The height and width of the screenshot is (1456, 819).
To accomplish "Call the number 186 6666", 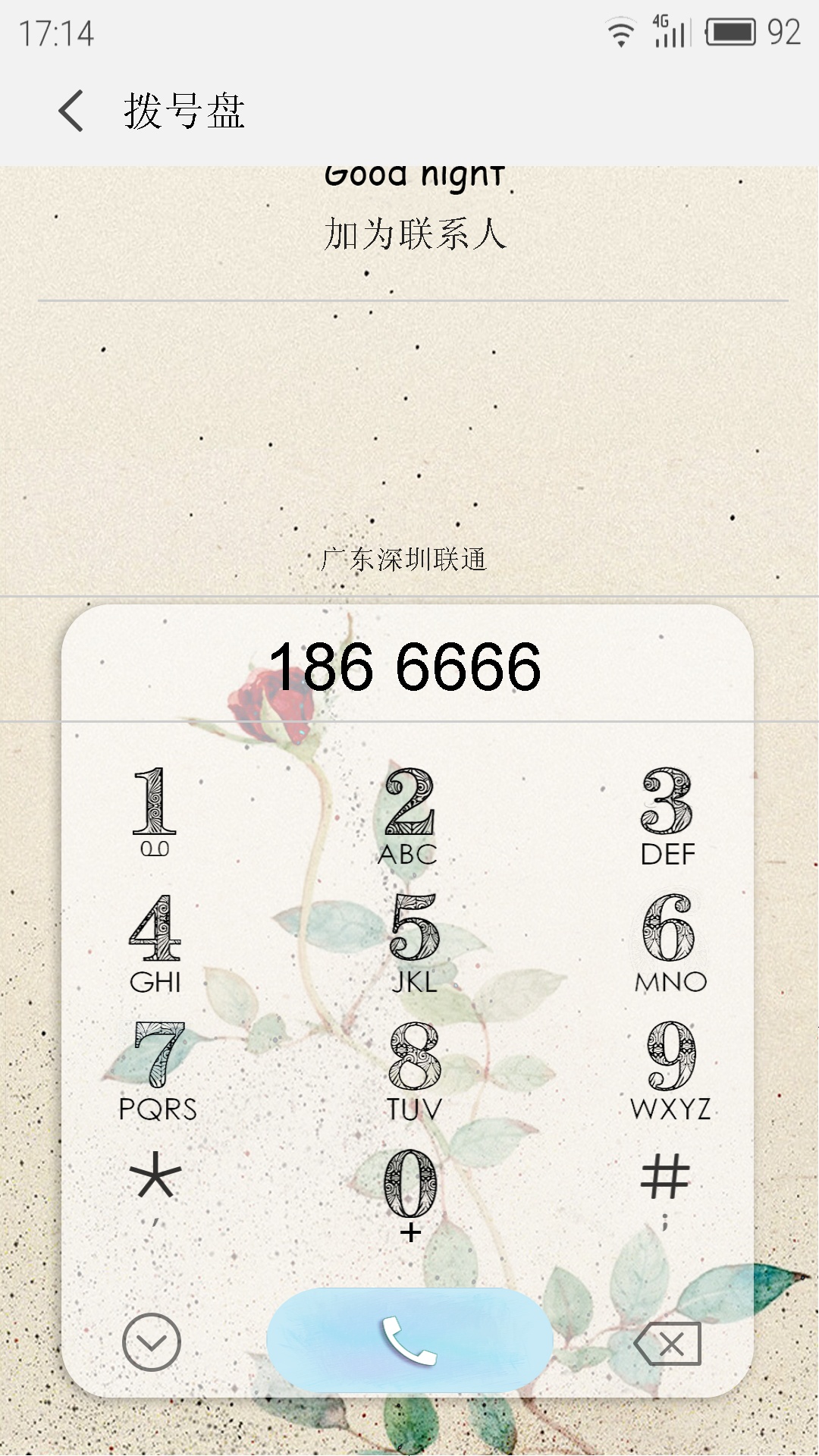I will (409, 1340).
